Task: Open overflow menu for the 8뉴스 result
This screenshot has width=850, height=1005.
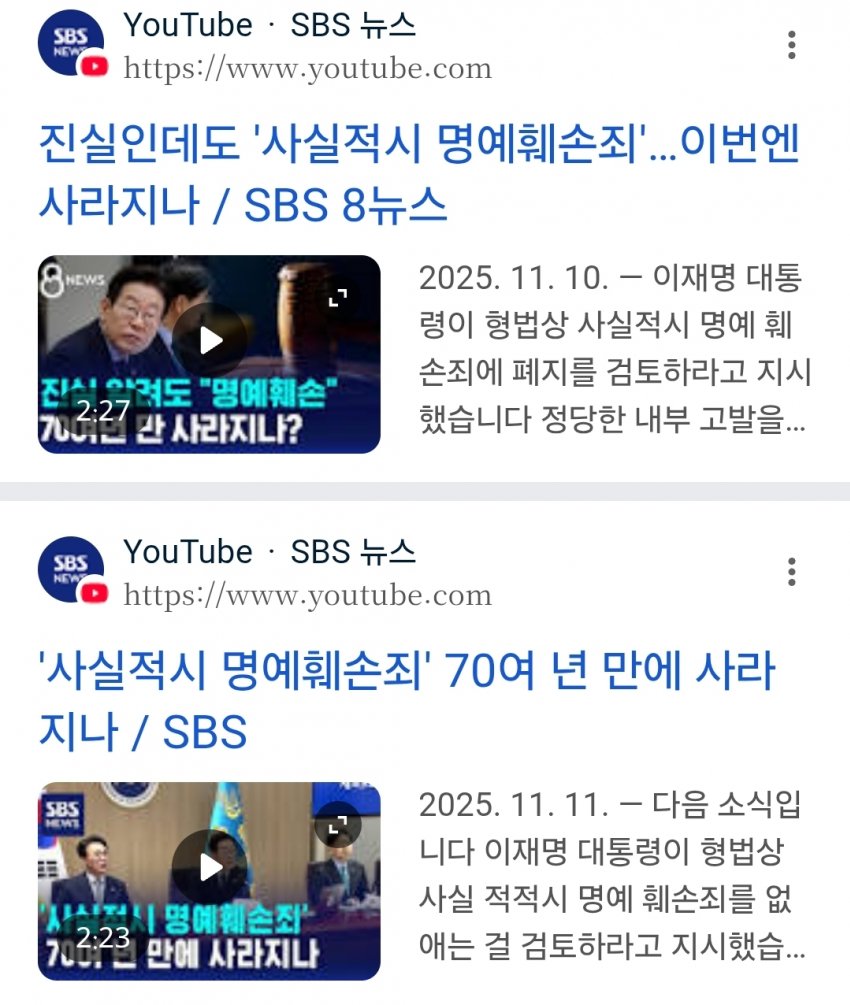Action: [792, 45]
